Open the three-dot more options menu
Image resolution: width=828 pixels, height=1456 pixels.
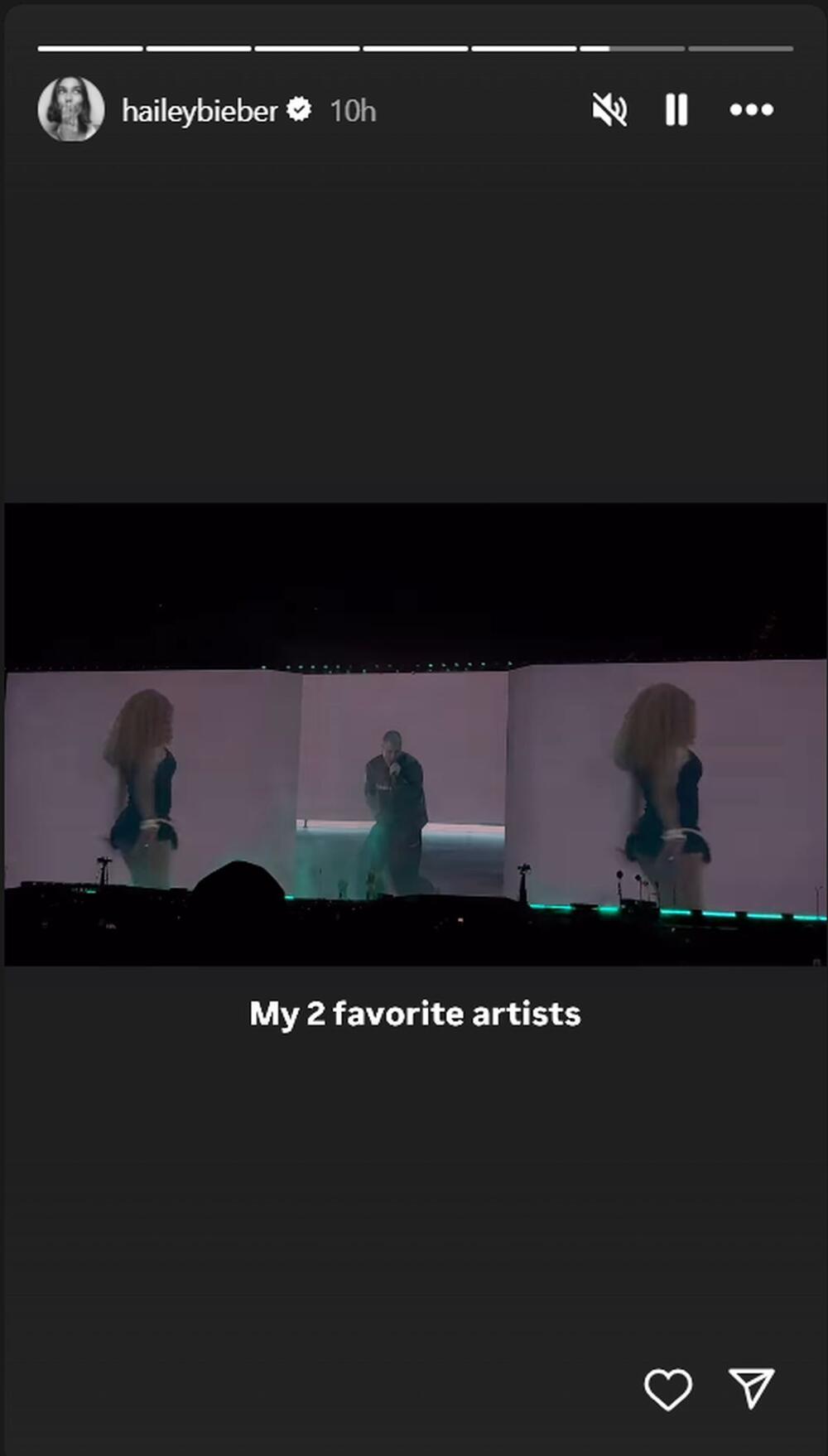pyautogui.click(x=751, y=109)
